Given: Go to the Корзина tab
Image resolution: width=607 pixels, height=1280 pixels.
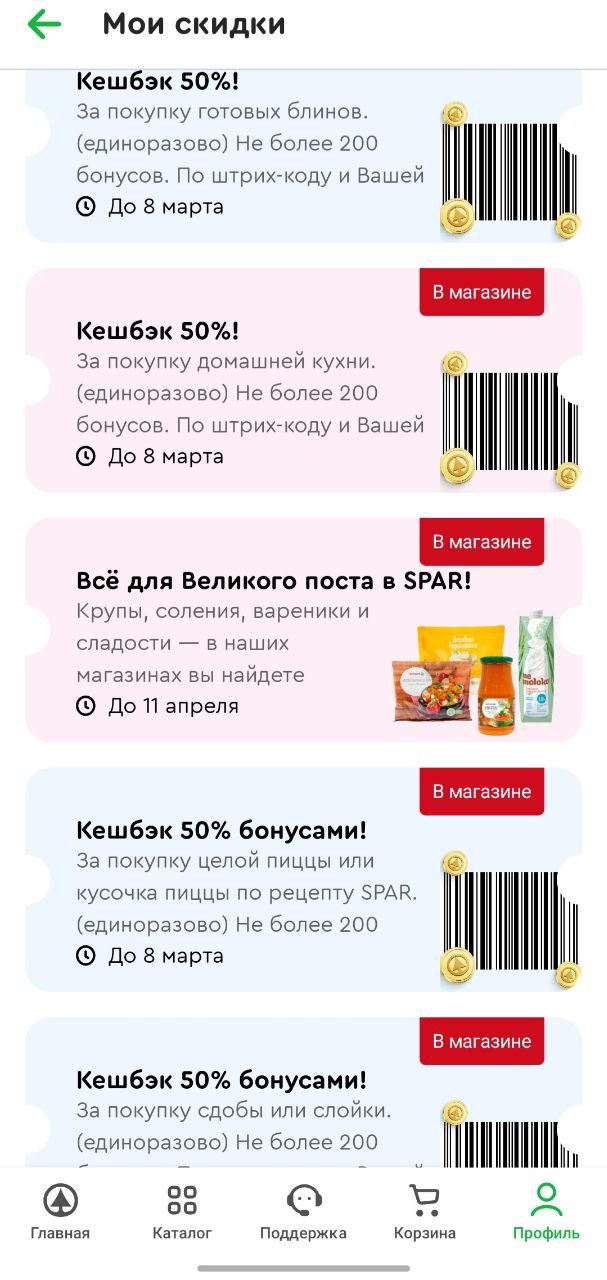Looking at the screenshot, I should 424,1211.
